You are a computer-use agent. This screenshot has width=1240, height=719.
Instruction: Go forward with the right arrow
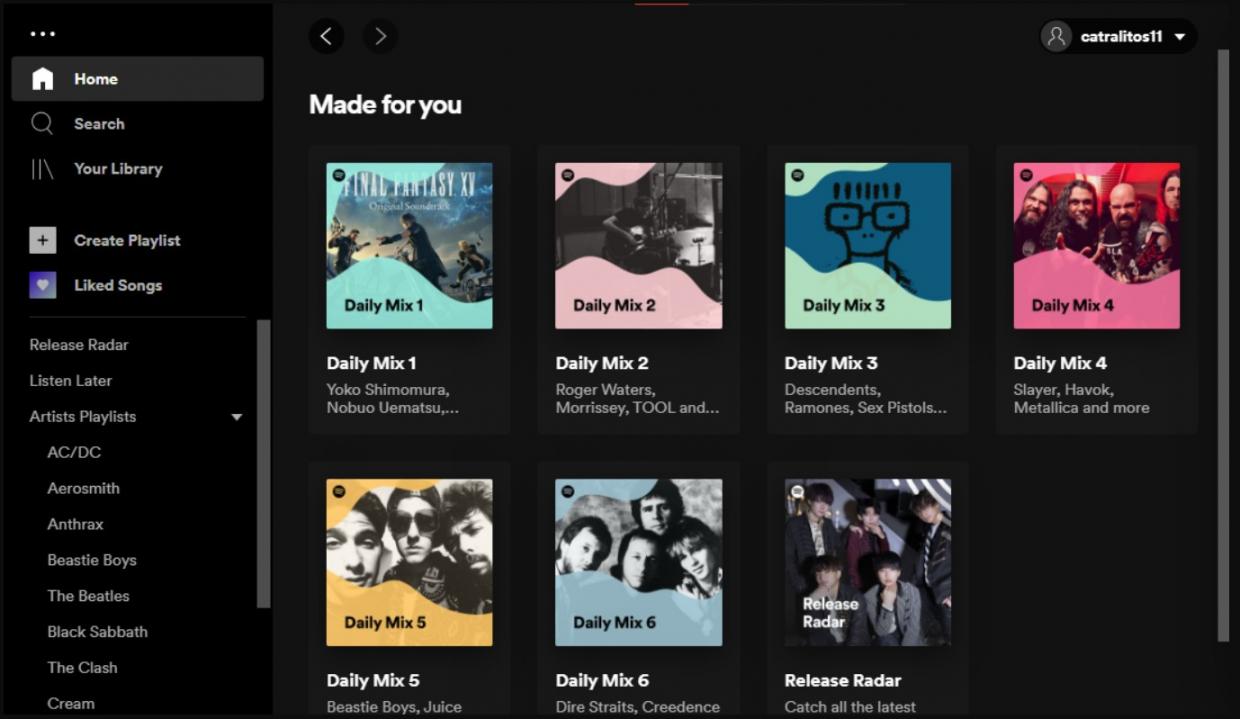380,37
